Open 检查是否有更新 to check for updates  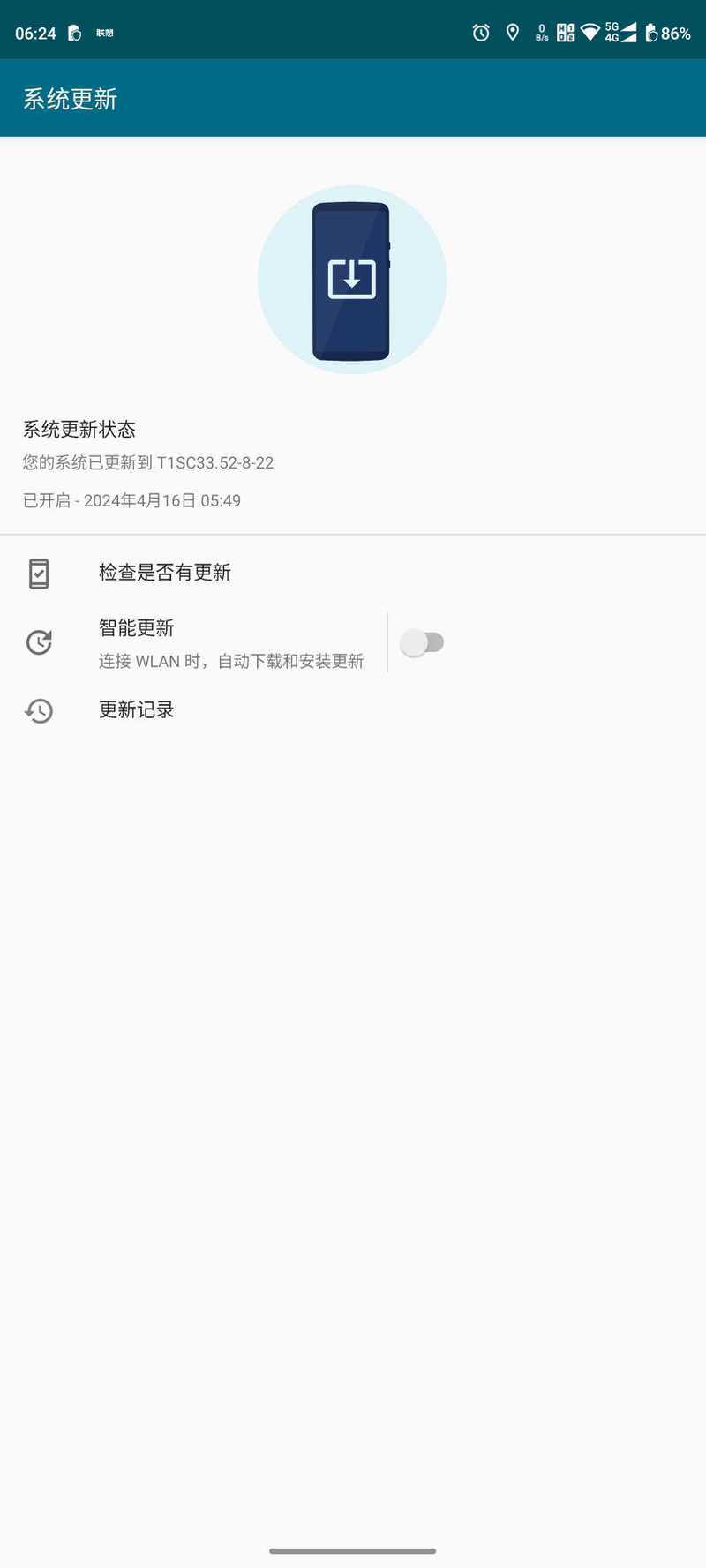pyautogui.click(x=353, y=573)
